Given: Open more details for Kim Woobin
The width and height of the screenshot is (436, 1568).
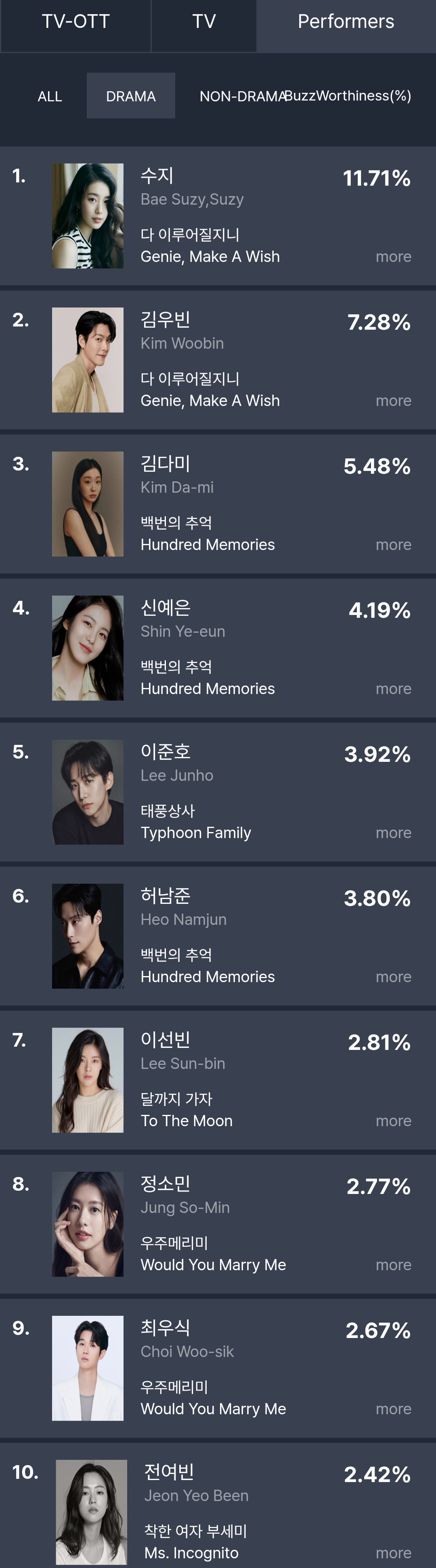Looking at the screenshot, I should (393, 401).
